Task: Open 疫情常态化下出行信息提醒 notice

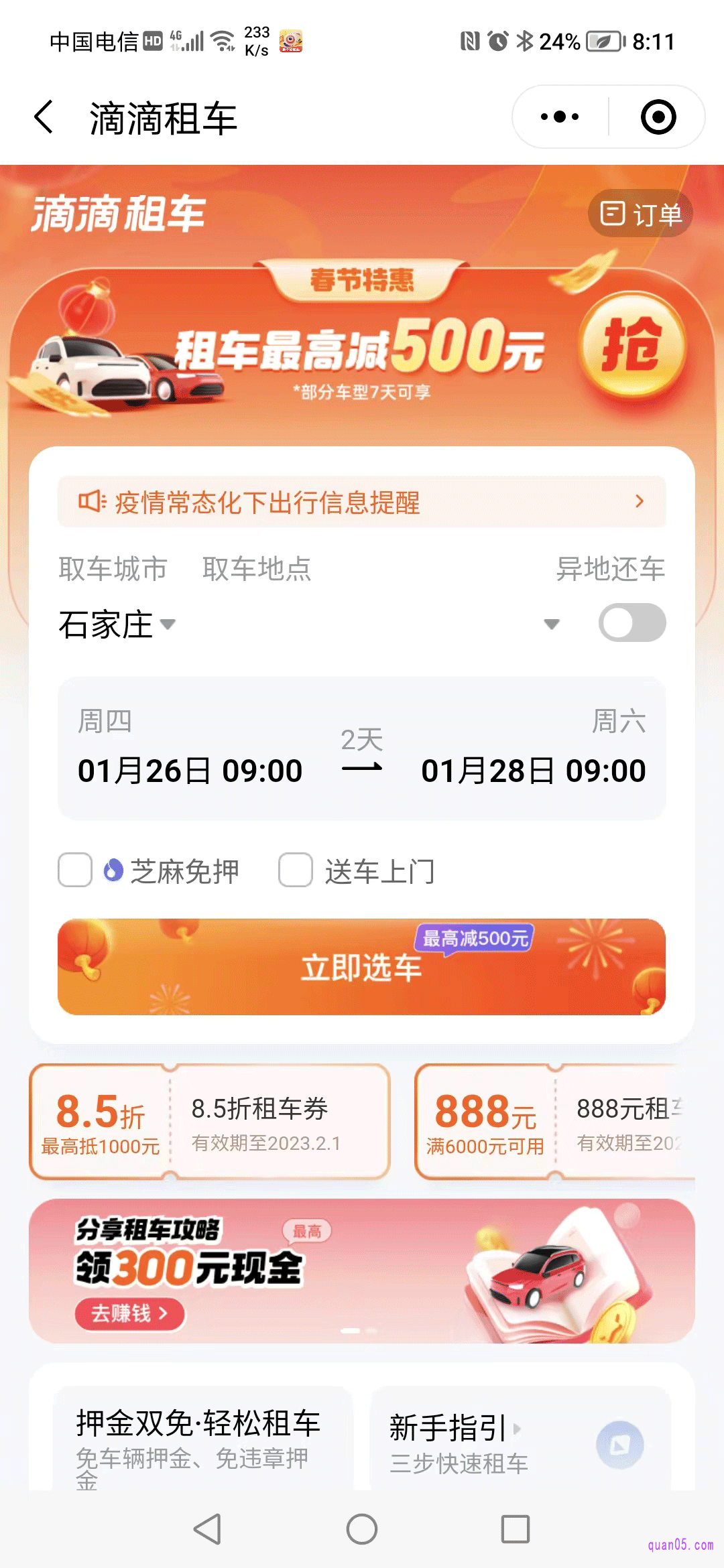Action: click(361, 502)
